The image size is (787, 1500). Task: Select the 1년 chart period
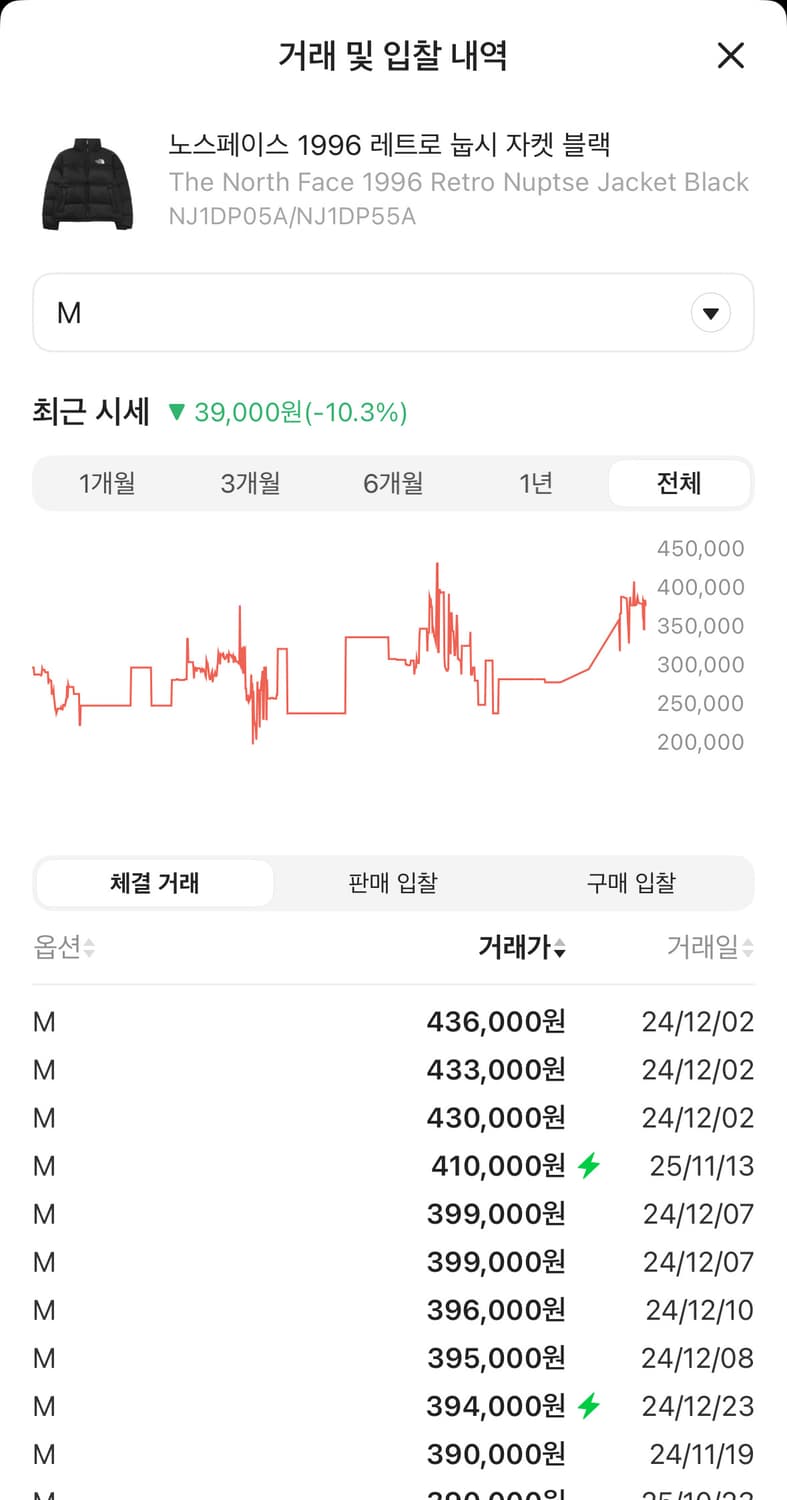click(x=537, y=483)
